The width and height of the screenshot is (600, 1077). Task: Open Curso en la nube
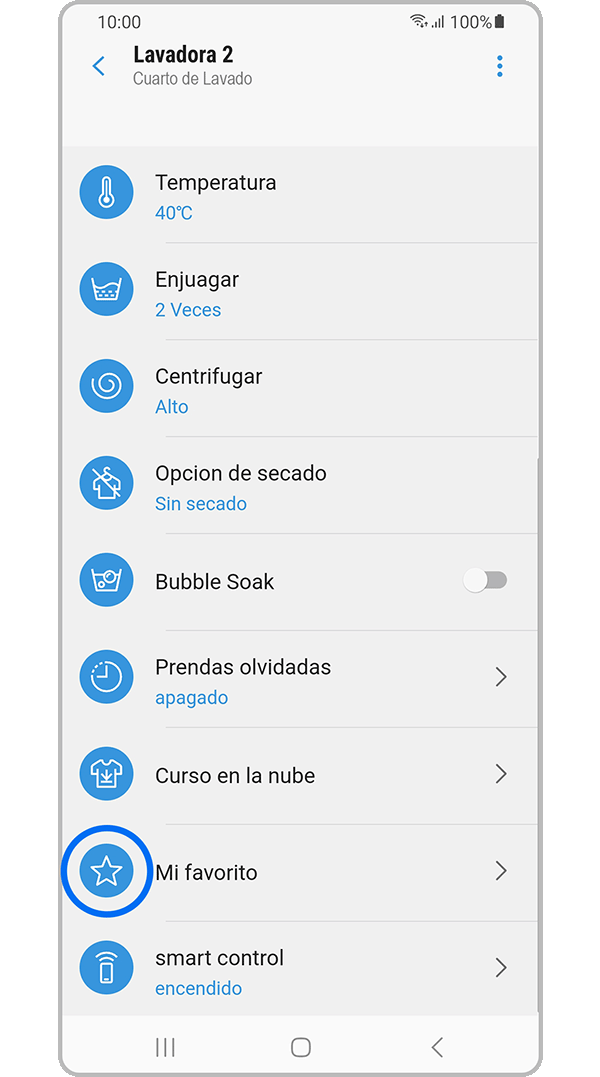point(300,775)
